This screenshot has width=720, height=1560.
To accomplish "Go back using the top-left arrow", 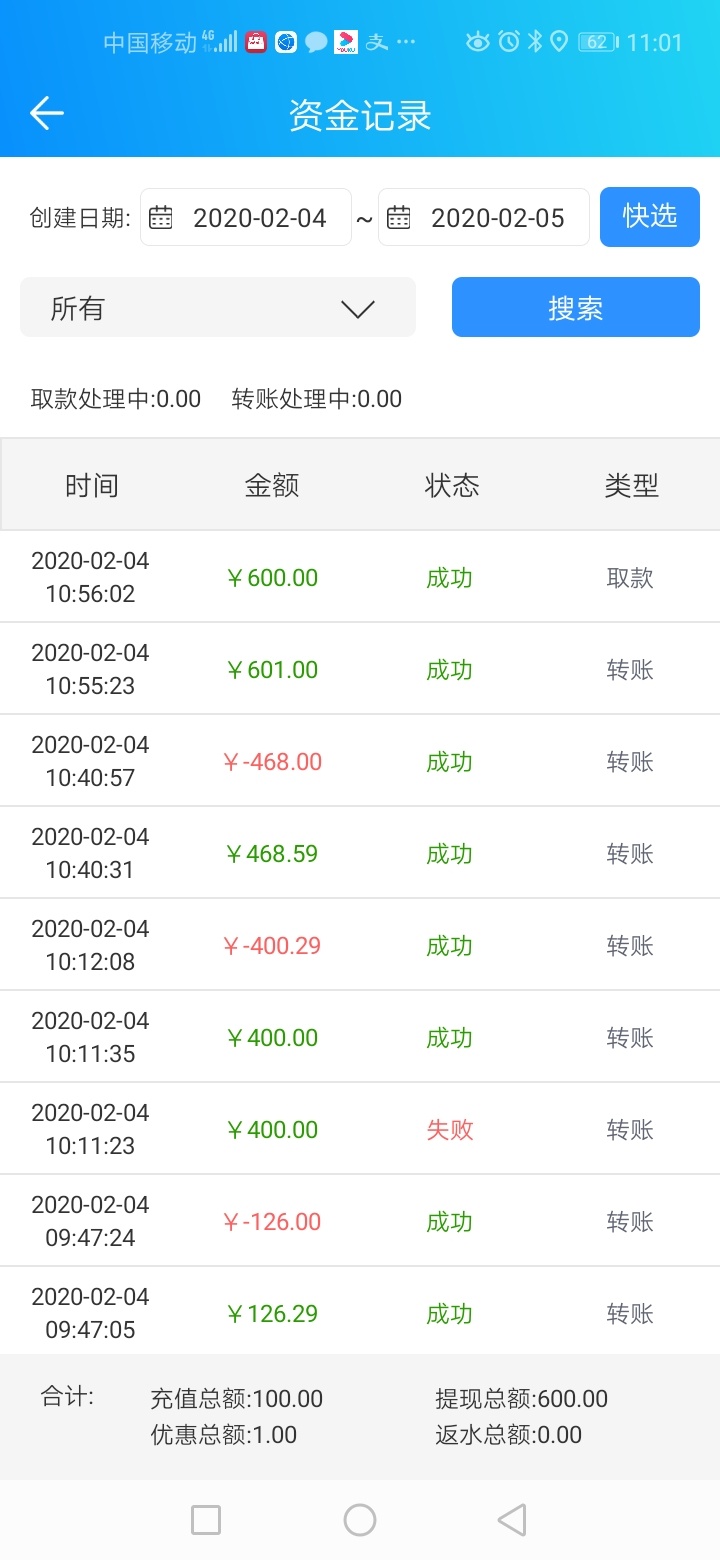I will [x=47, y=114].
